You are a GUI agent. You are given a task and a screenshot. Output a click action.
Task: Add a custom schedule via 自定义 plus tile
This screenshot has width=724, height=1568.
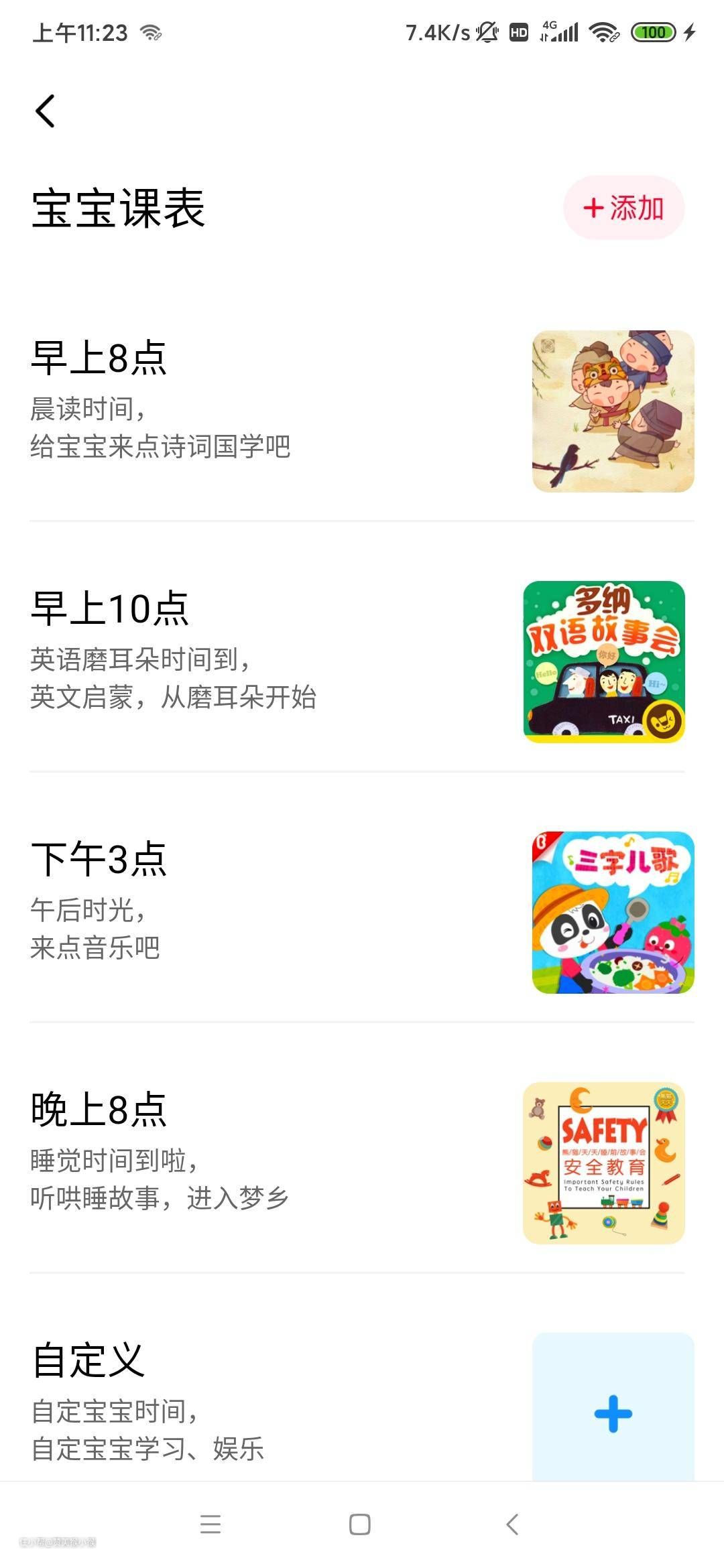click(x=613, y=1413)
